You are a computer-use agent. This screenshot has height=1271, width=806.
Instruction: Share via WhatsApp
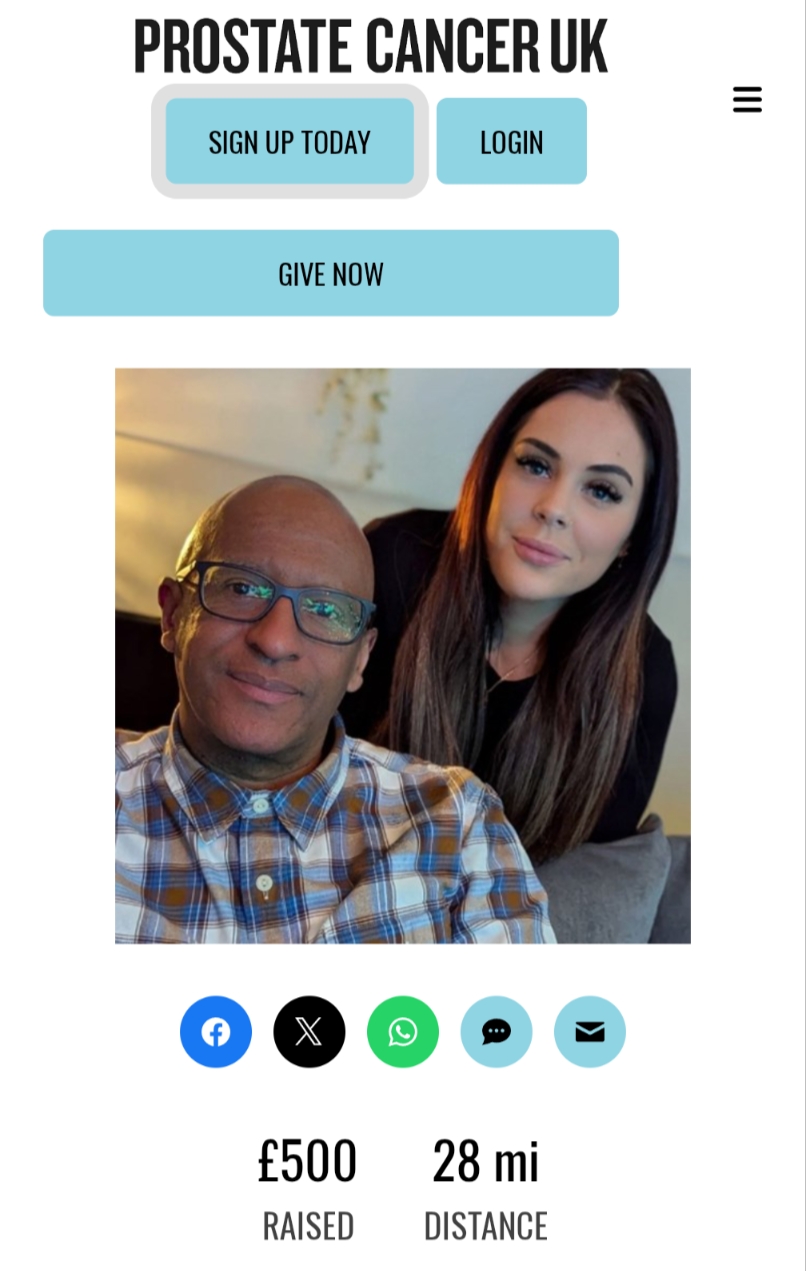point(403,1031)
